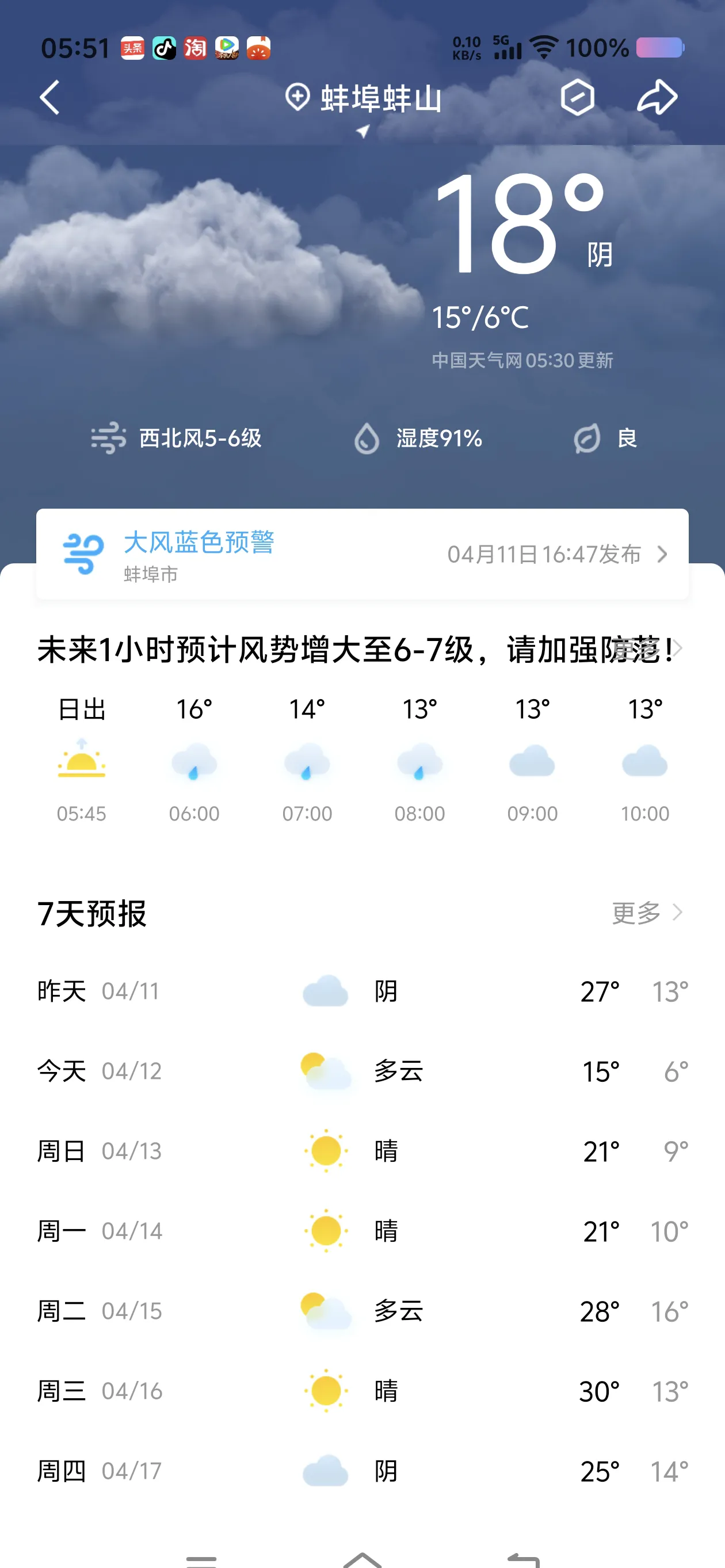Open the 大风蓝色预警 alert card
Viewport: 725px width, 1568px height.
[x=362, y=554]
